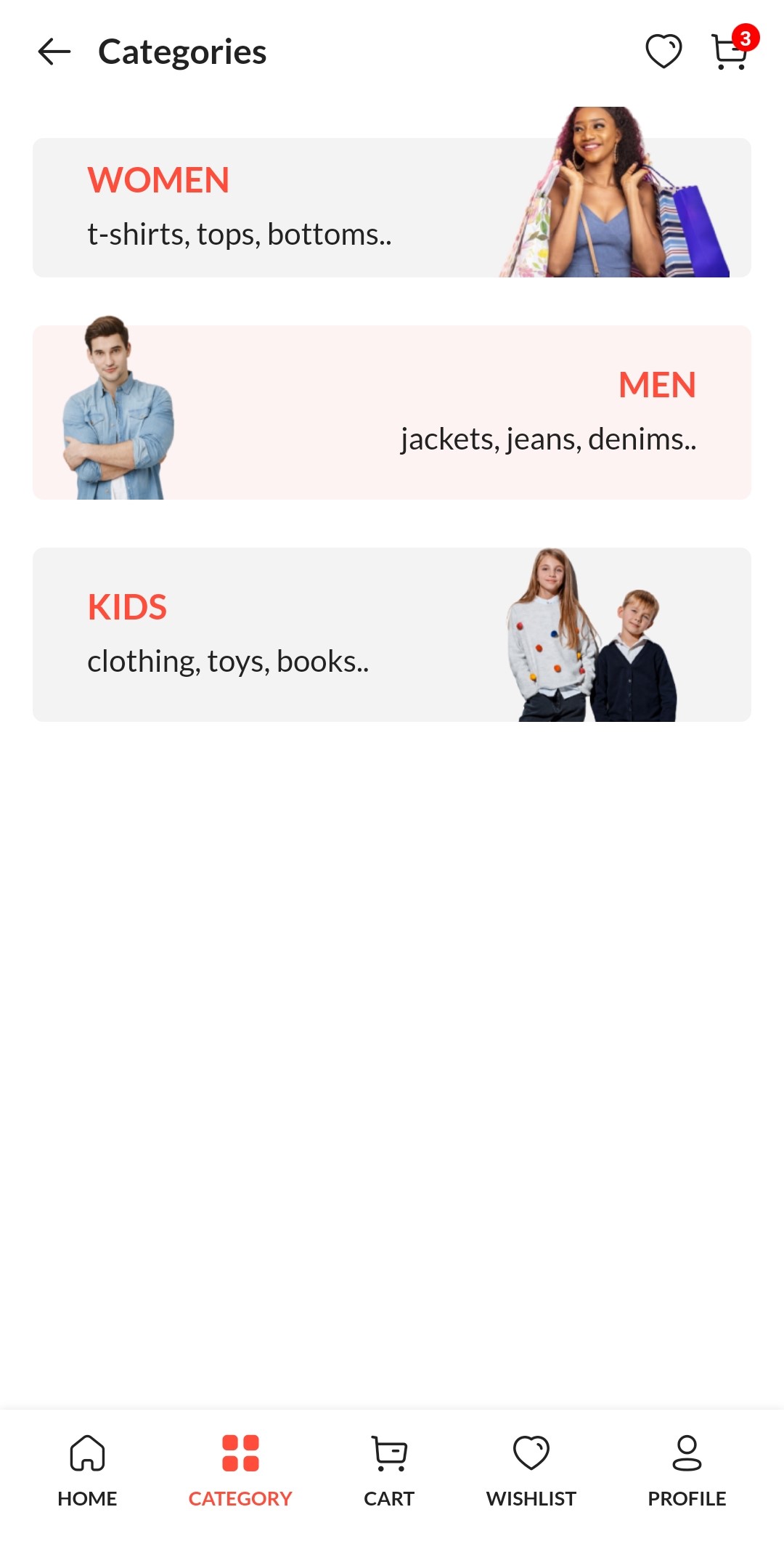Open the MEN category card

tap(392, 413)
